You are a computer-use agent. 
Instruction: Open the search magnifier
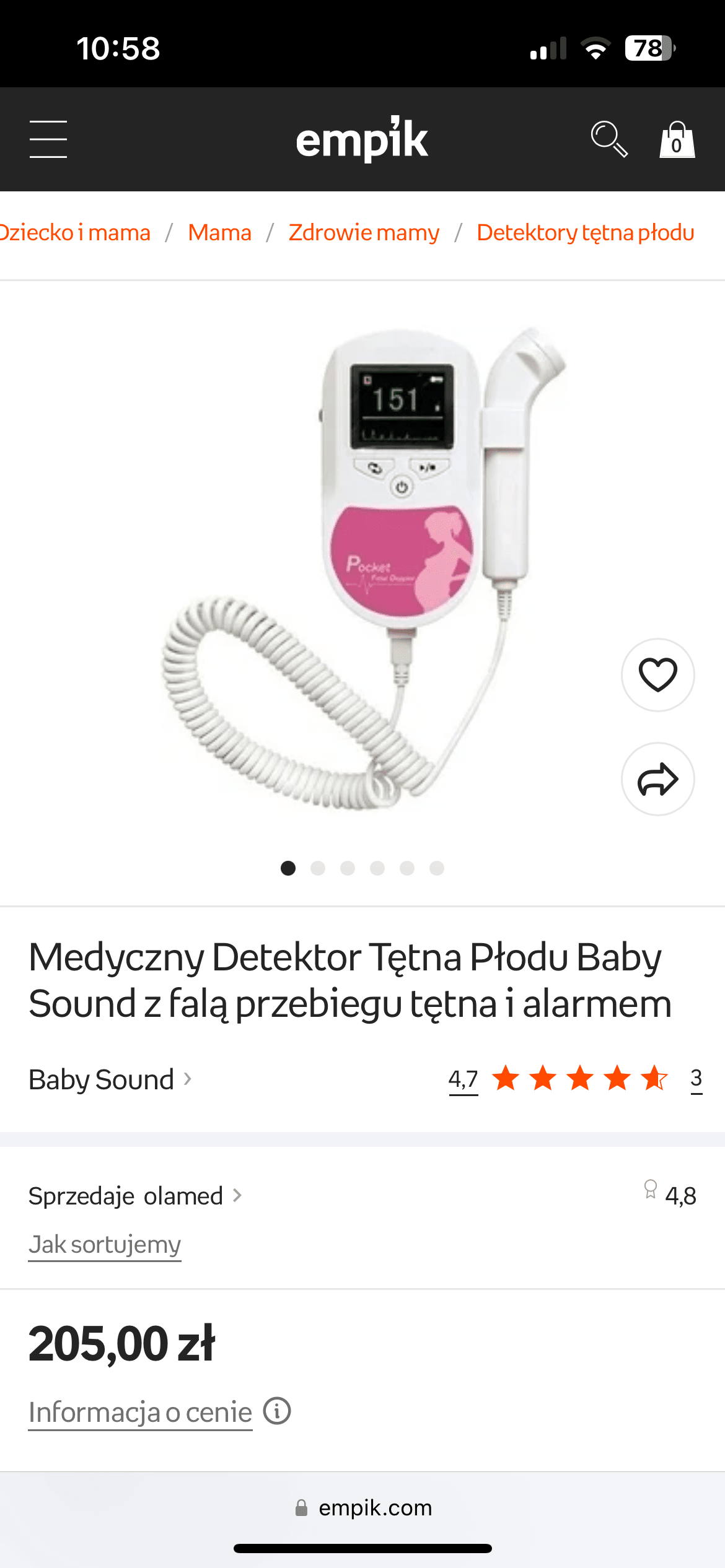point(609,139)
